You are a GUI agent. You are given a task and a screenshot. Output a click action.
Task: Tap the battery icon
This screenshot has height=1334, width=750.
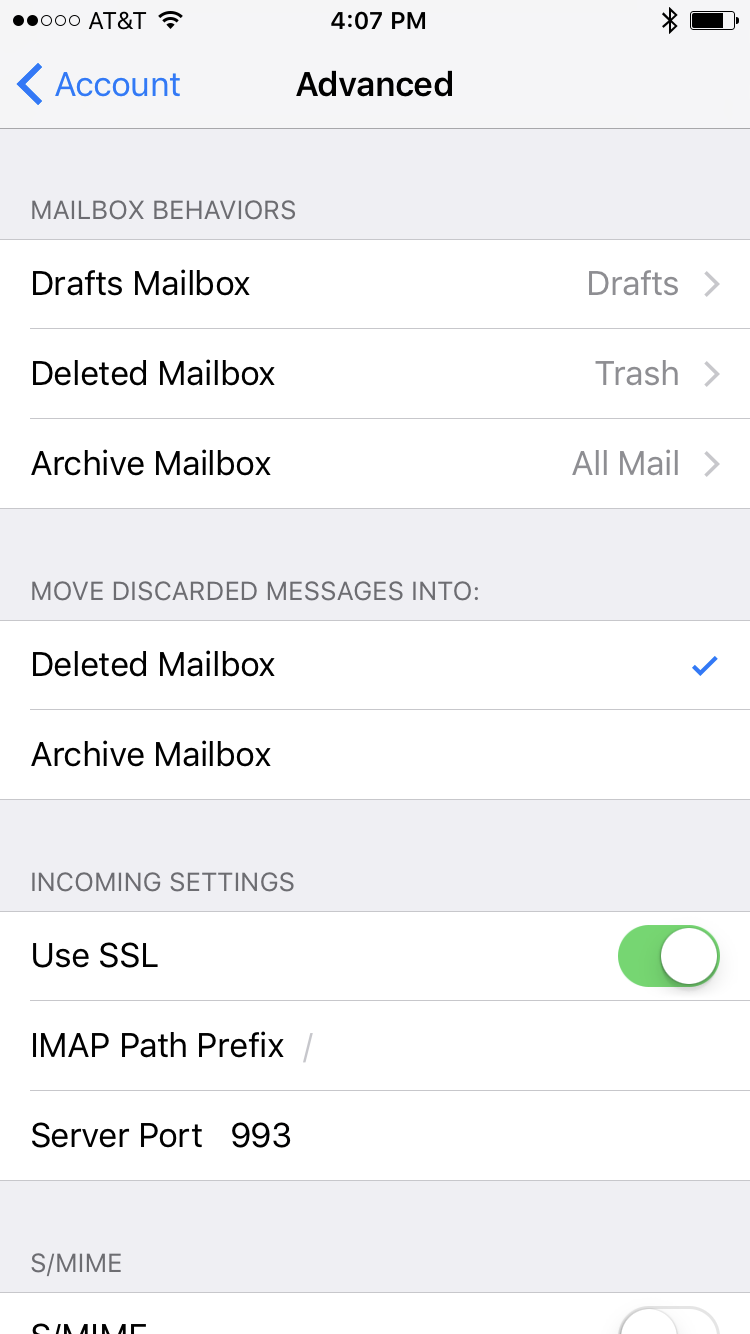(x=712, y=18)
